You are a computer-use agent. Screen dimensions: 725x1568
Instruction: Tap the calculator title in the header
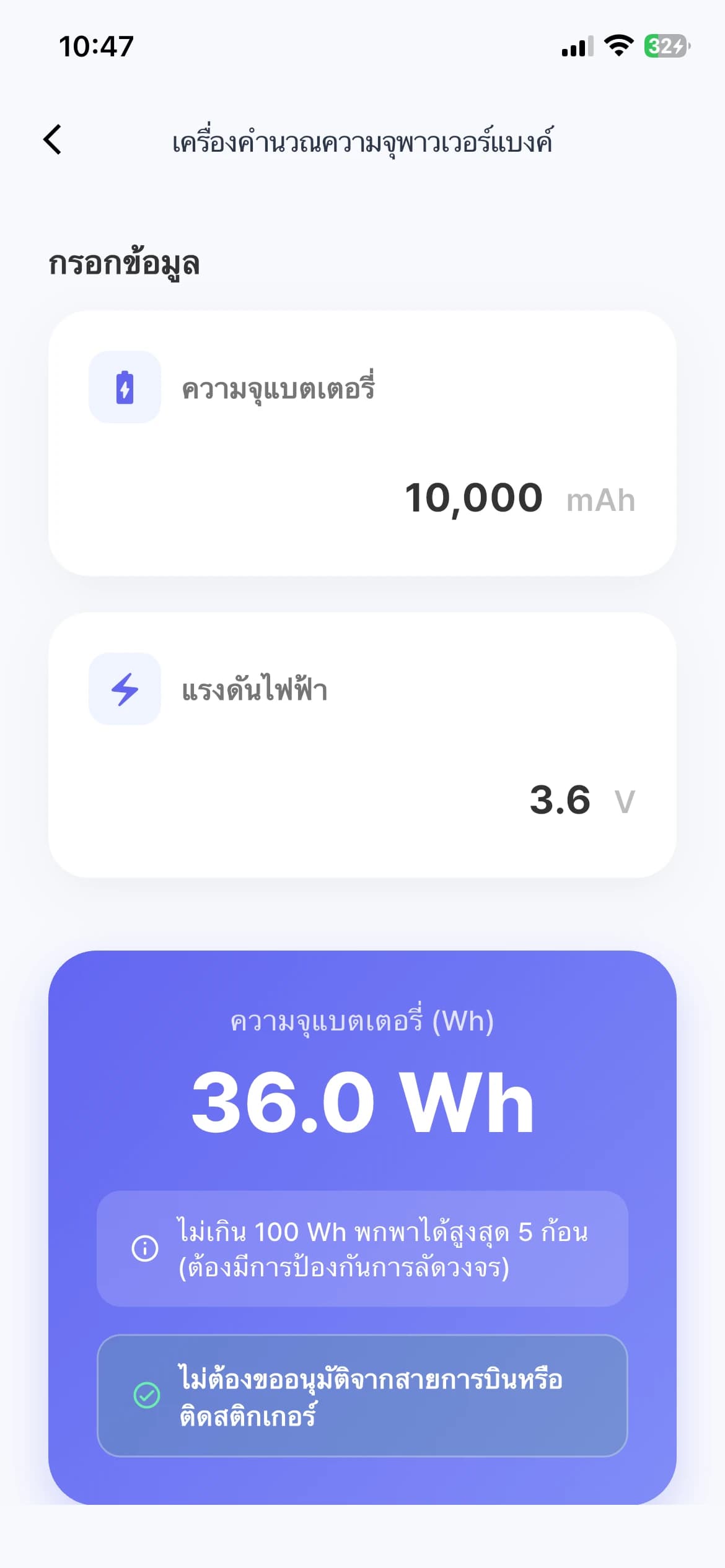[x=364, y=142]
